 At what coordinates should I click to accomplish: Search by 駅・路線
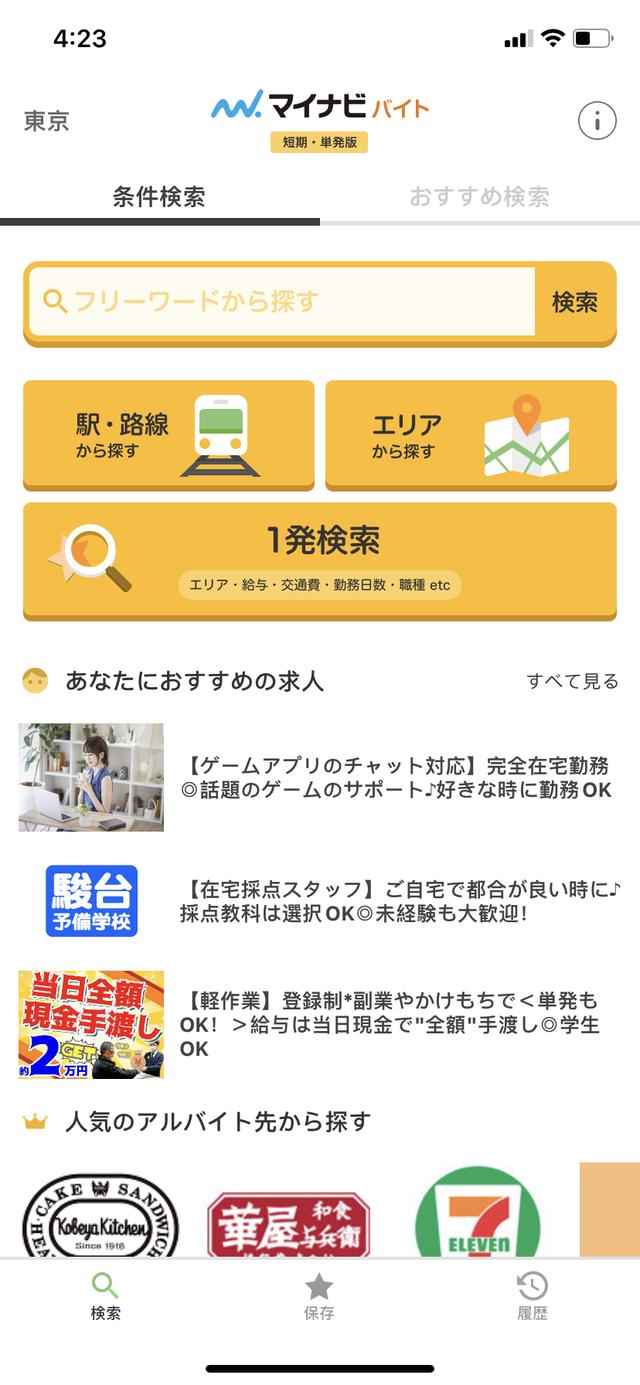click(x=168, y=435)
